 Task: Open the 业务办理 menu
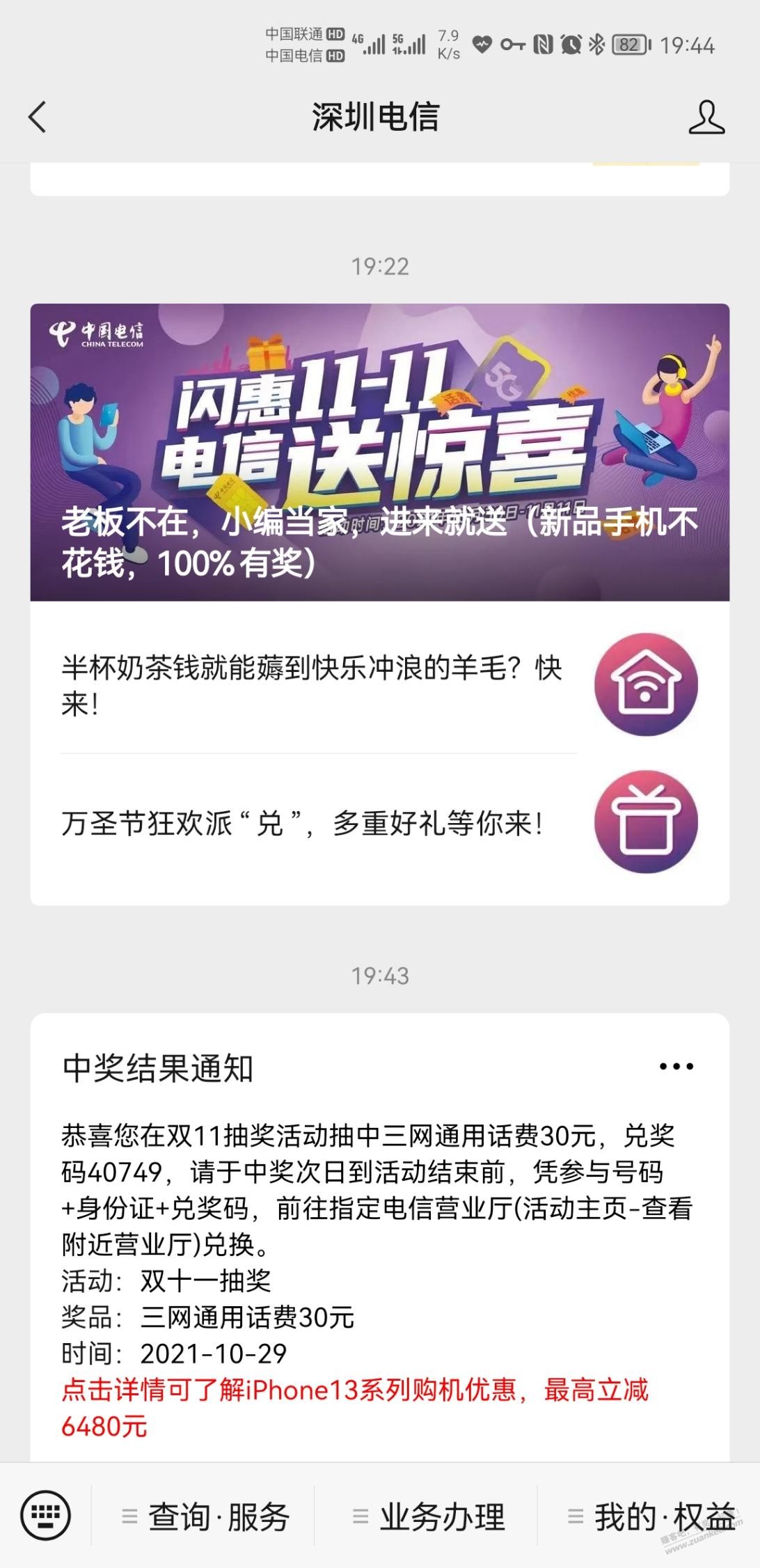click(x=429, y=1516)
